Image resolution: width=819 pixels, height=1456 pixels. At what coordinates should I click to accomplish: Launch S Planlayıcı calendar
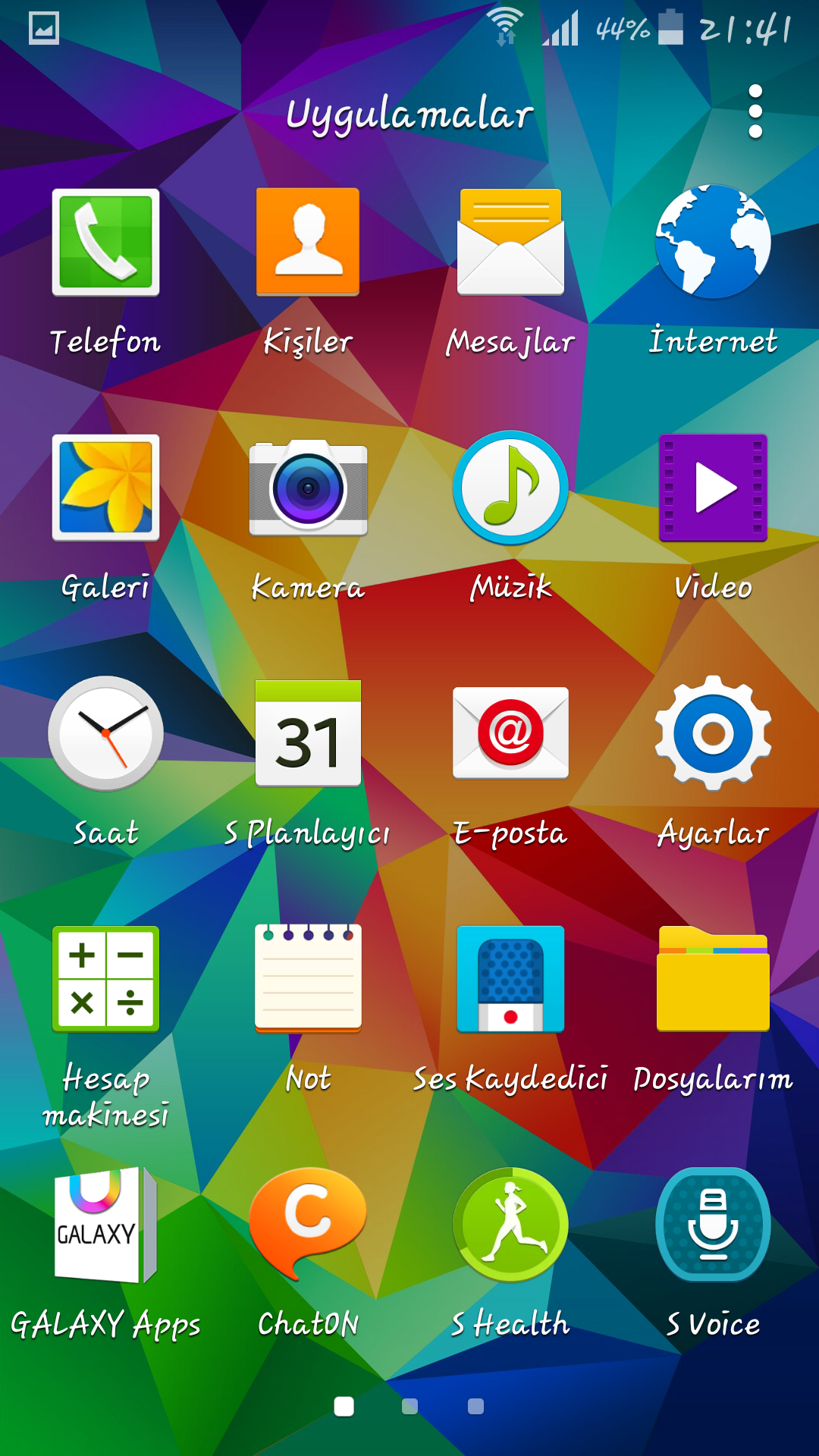(x=308, y=733)
